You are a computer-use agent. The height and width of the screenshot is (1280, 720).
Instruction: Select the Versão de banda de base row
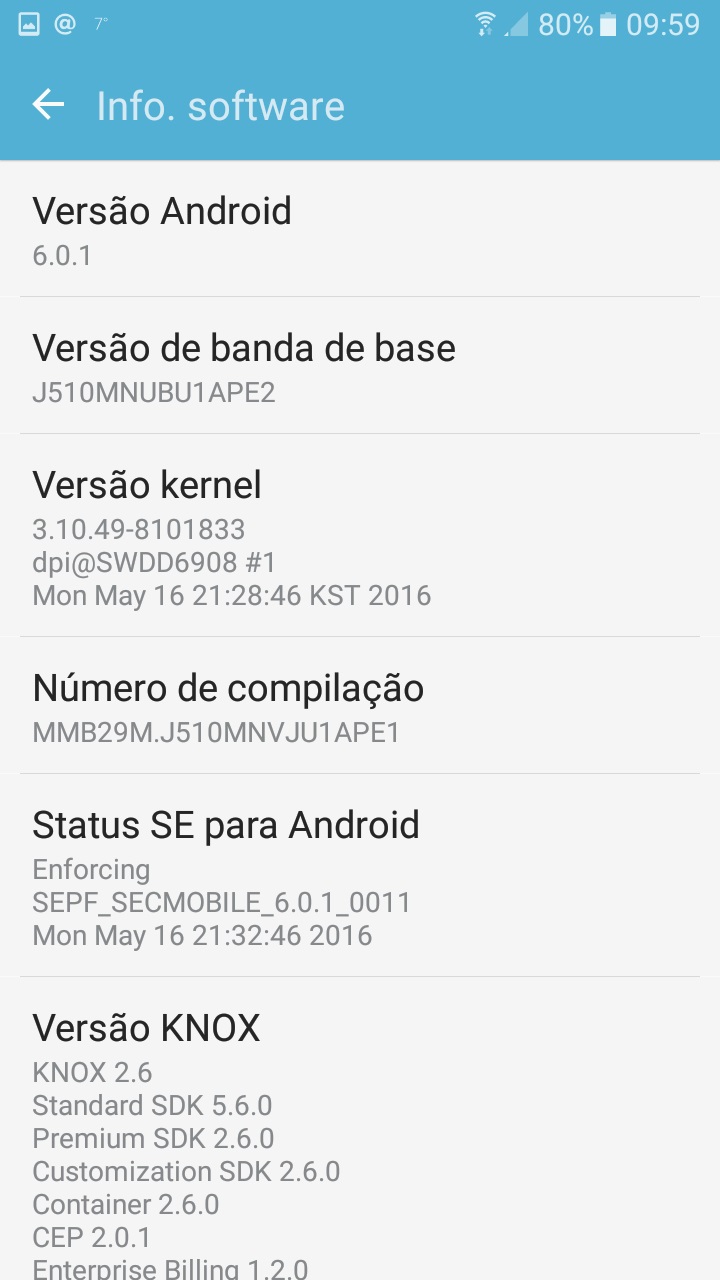[360, 365]
